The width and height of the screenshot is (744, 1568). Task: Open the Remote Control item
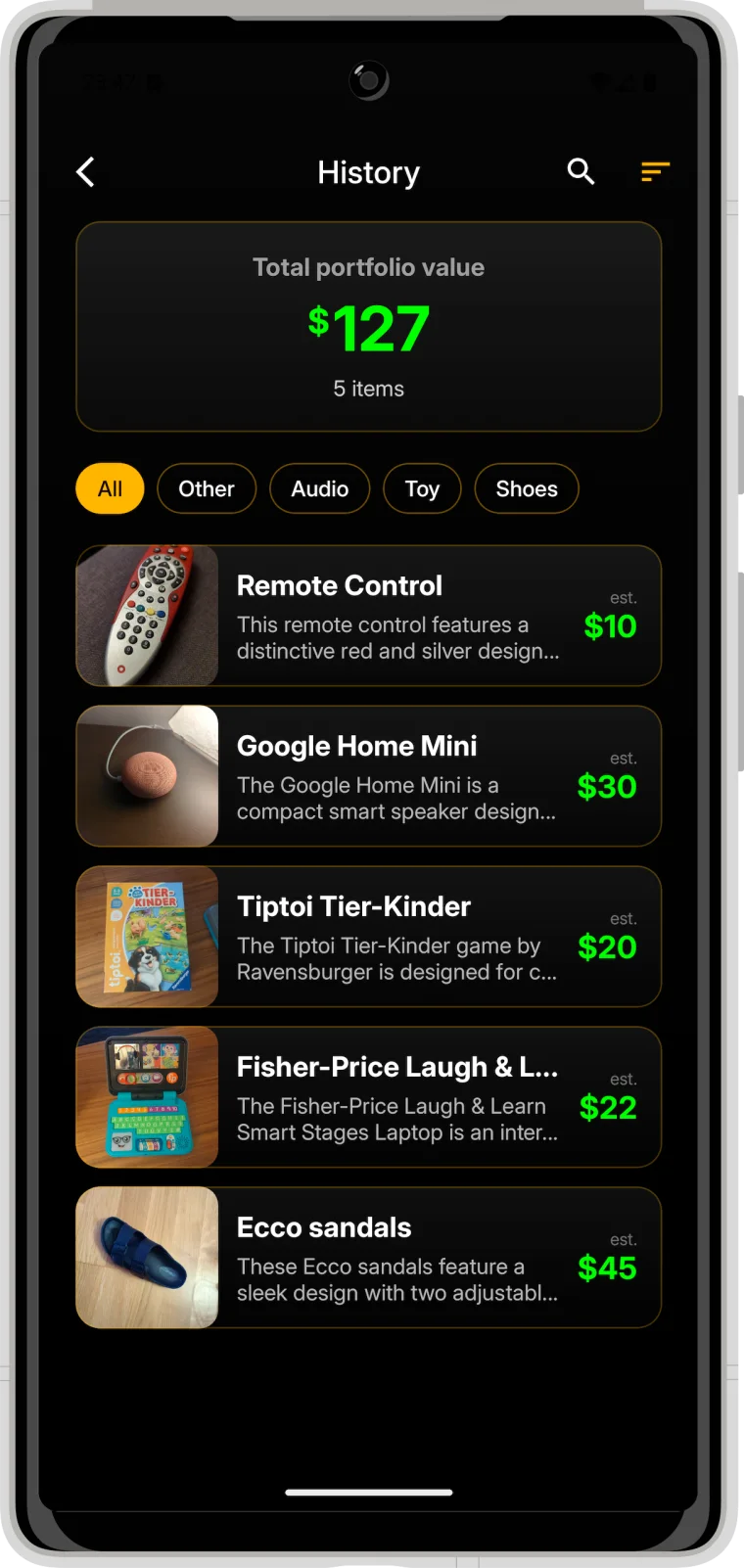(369, 616)
